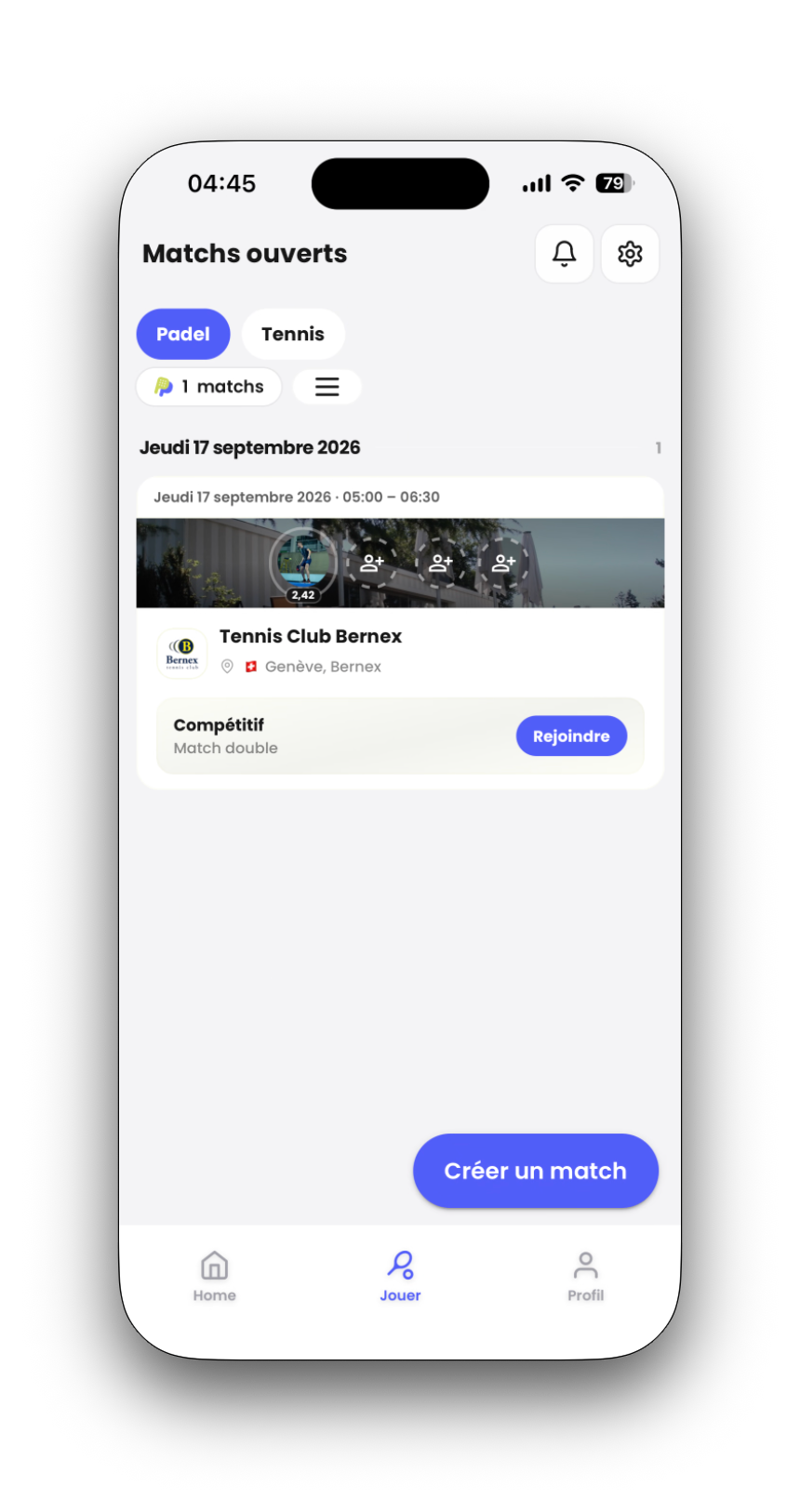The width and height of the screenshot is (800, 1512).
Task: Switch to the Profil tab
Action: pyautogui.click(x=585, y=1277)
